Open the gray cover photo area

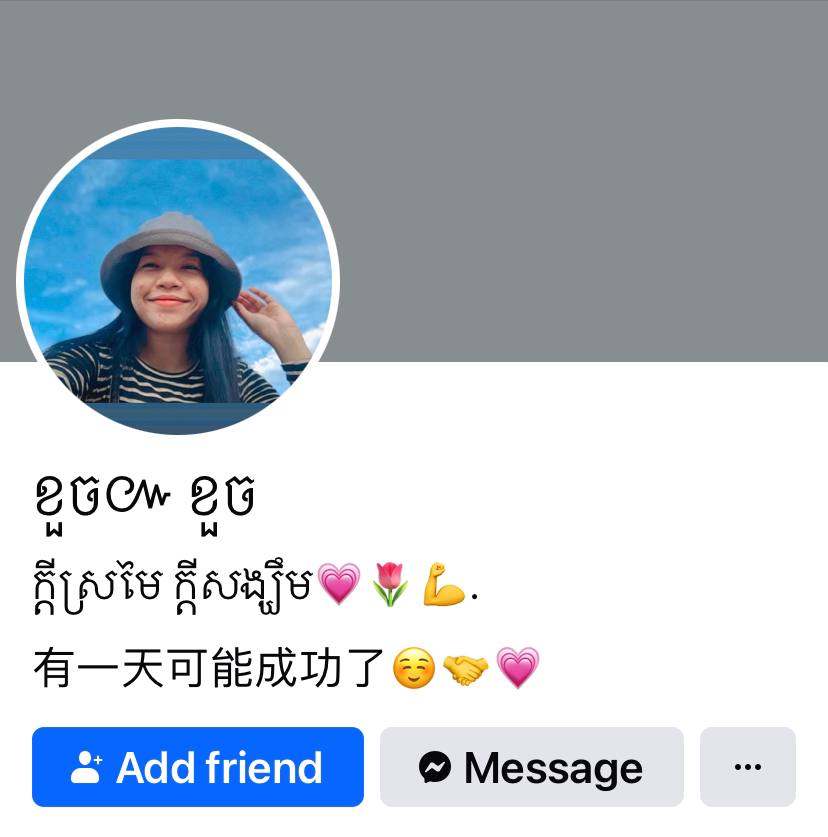[580, 180]
